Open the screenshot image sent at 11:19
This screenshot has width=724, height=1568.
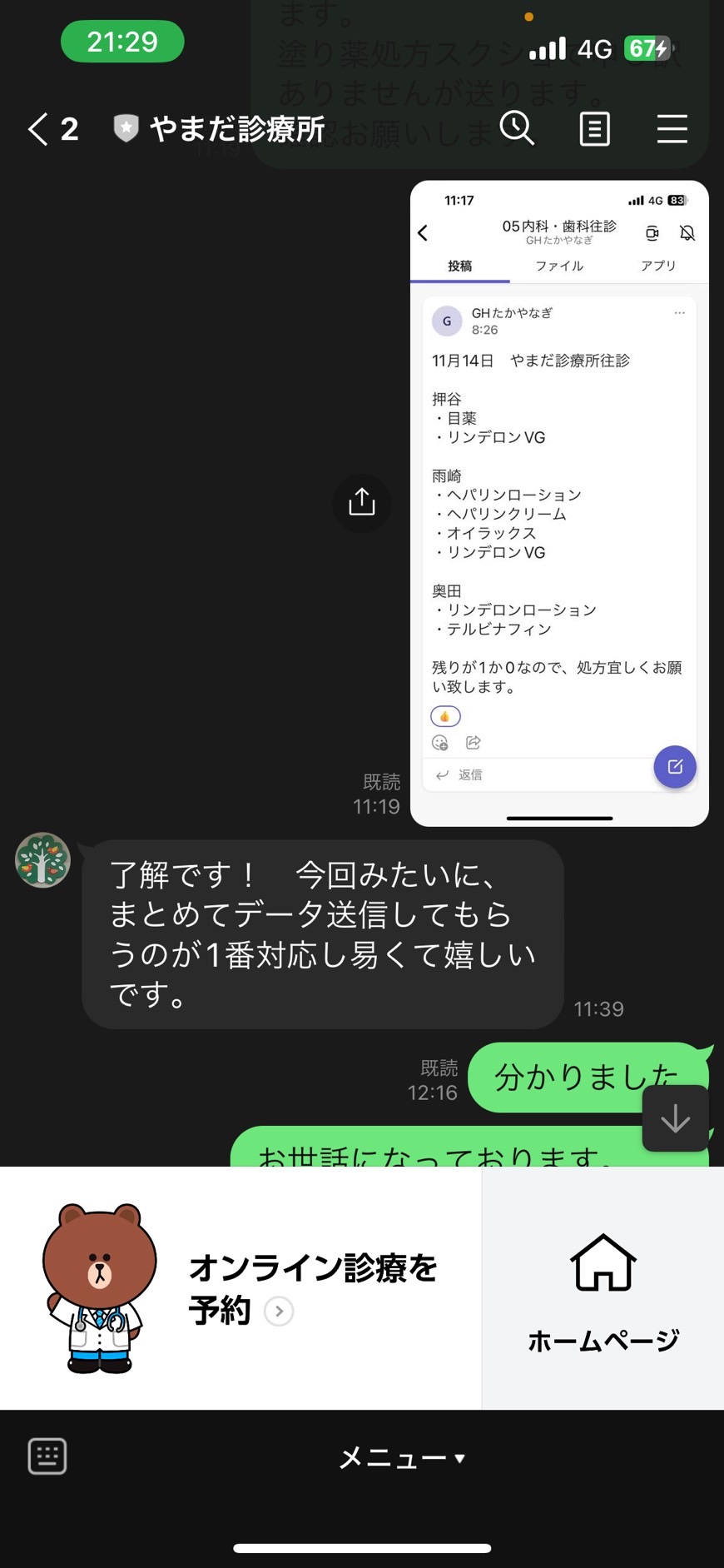point(559,503)
